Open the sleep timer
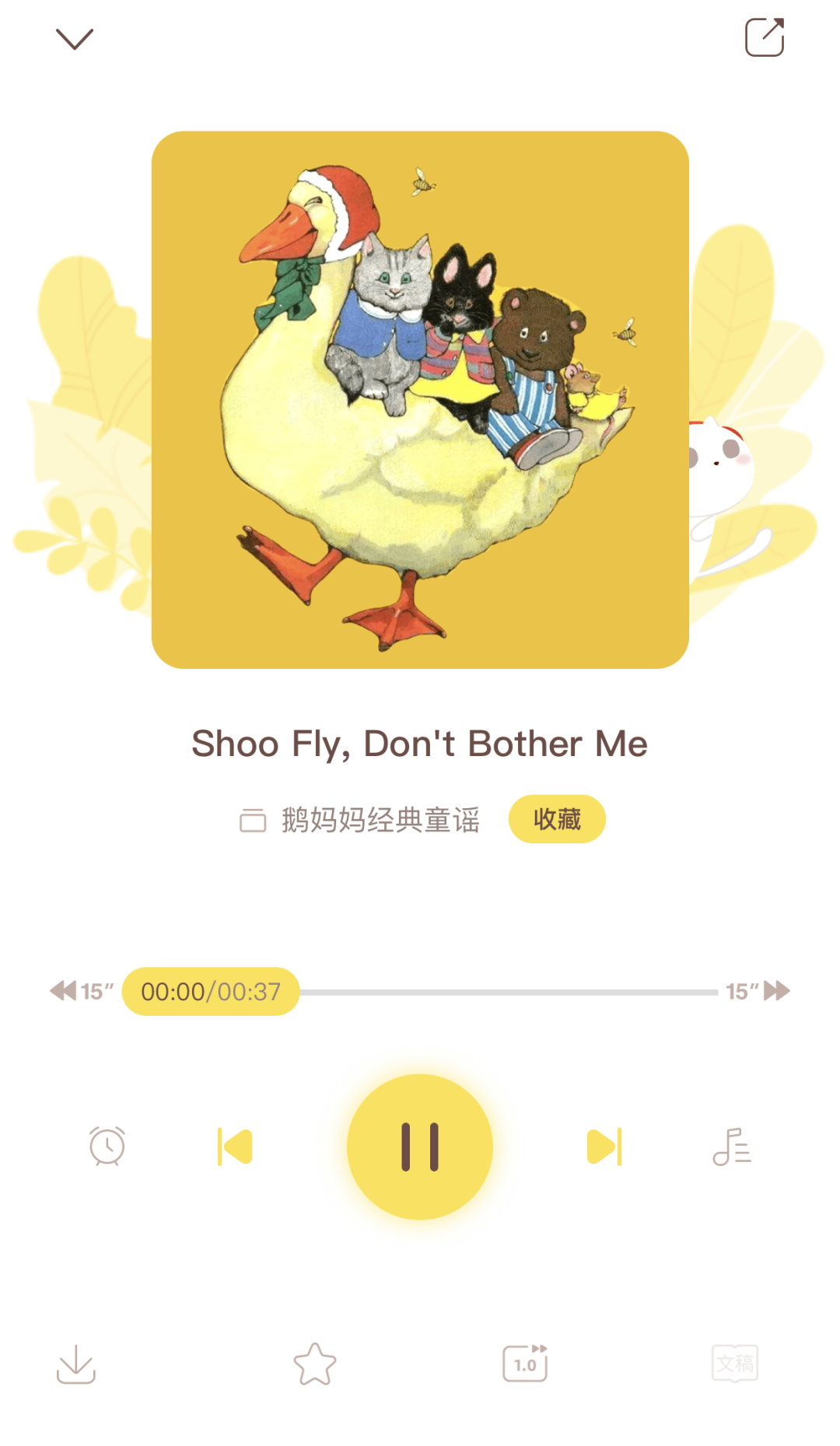This screenshot has height=1446, width=840. pos(107,1146)
